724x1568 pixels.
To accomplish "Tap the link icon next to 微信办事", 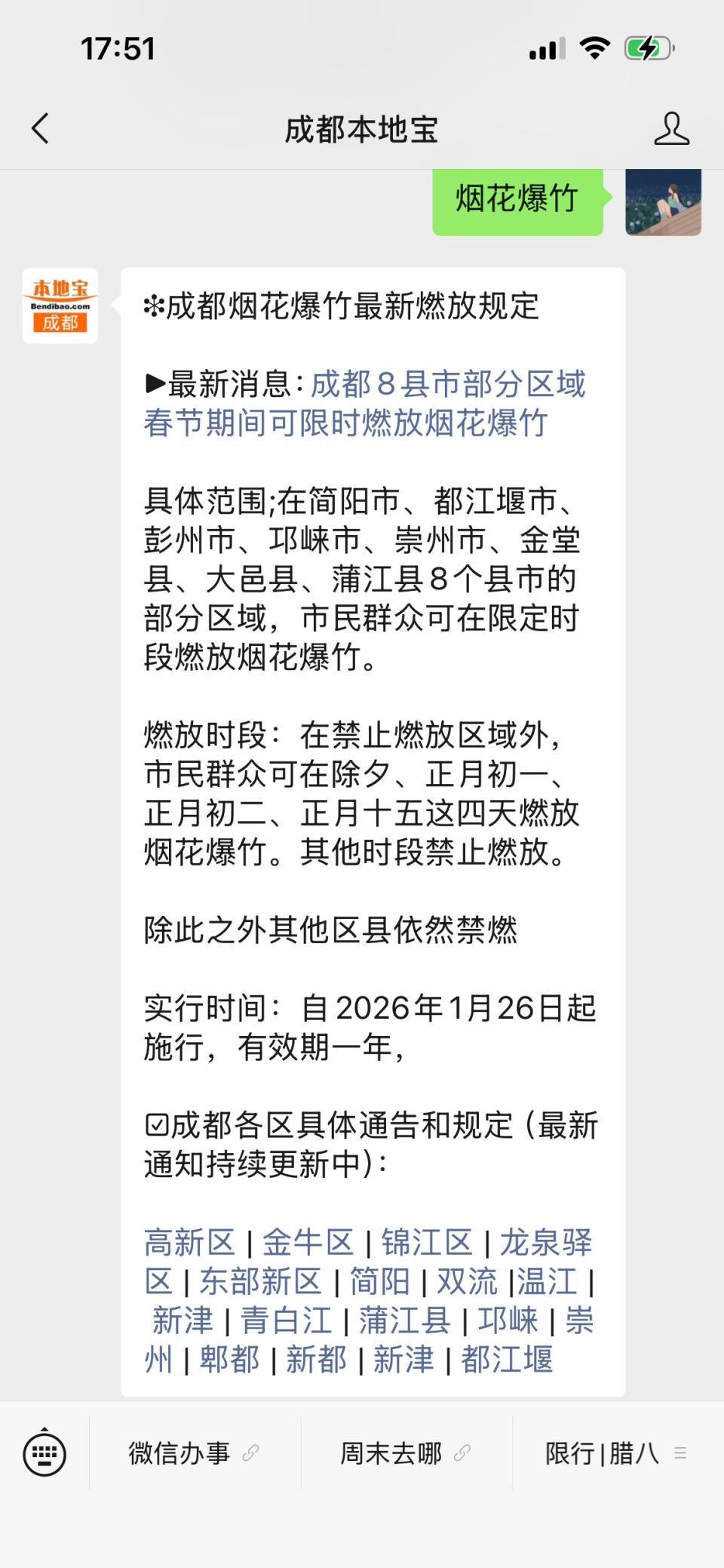I will click(x=249, y=1453).
